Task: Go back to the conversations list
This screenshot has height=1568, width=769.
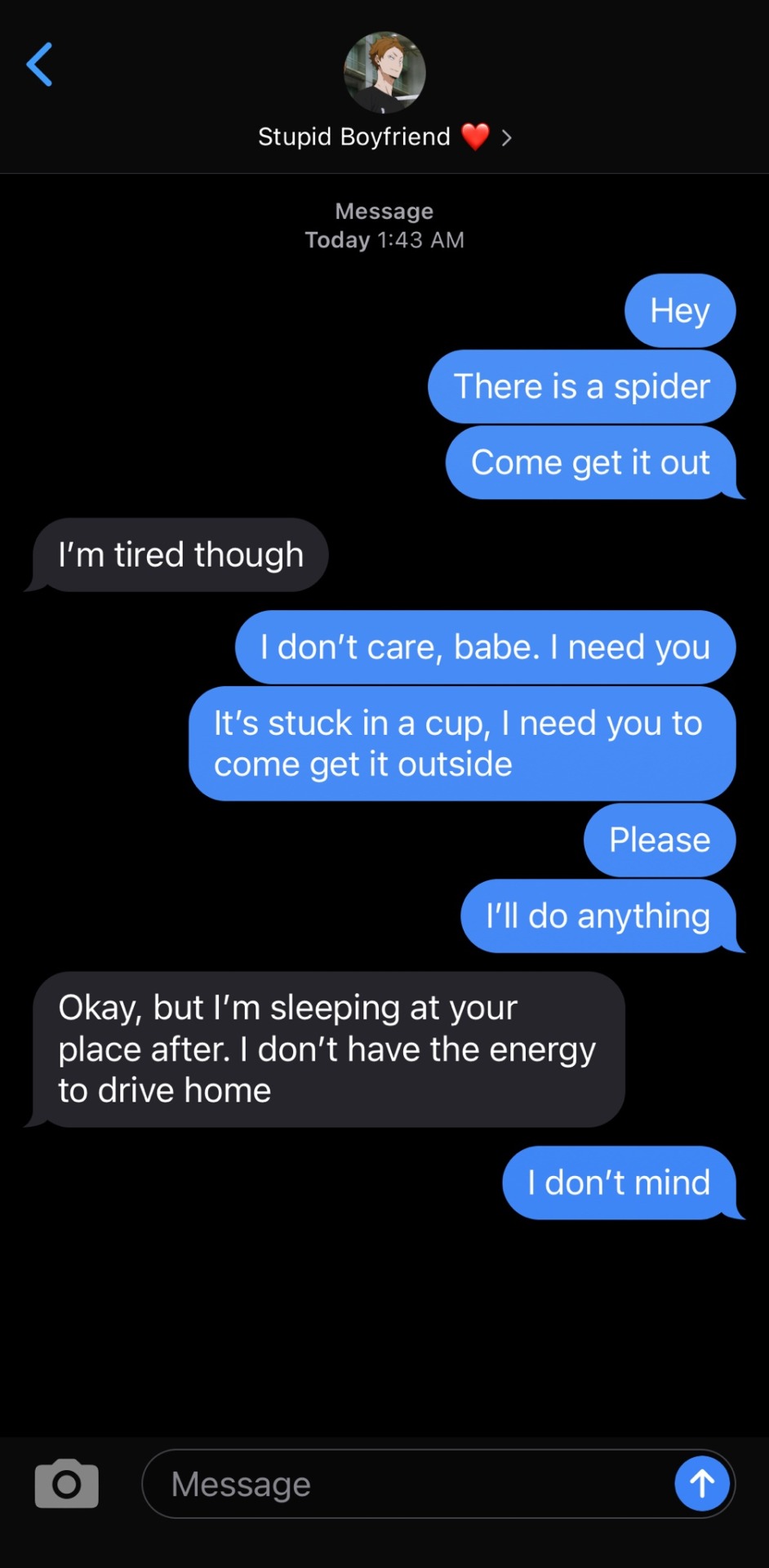Action: 39,65
